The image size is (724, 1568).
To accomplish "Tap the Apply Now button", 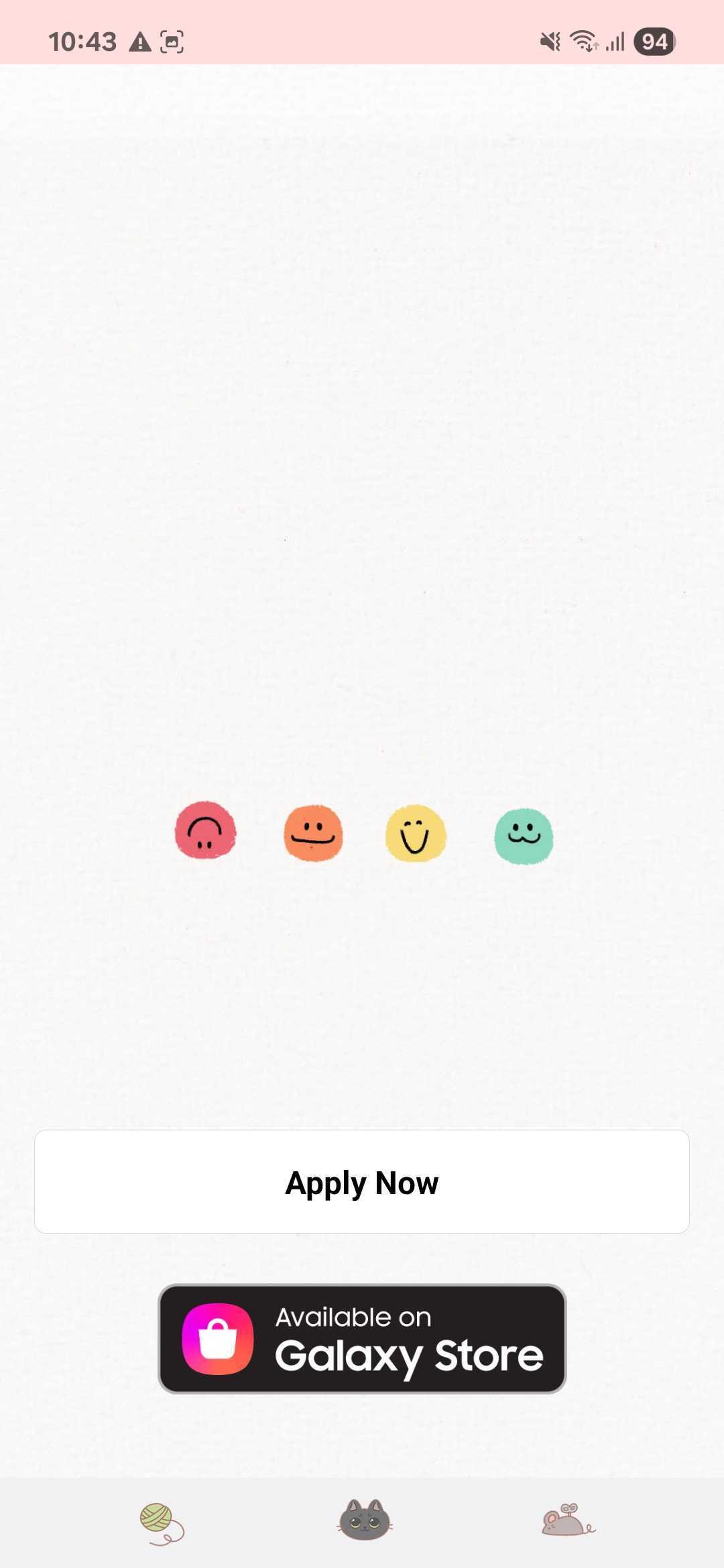I will (362, 1182).
